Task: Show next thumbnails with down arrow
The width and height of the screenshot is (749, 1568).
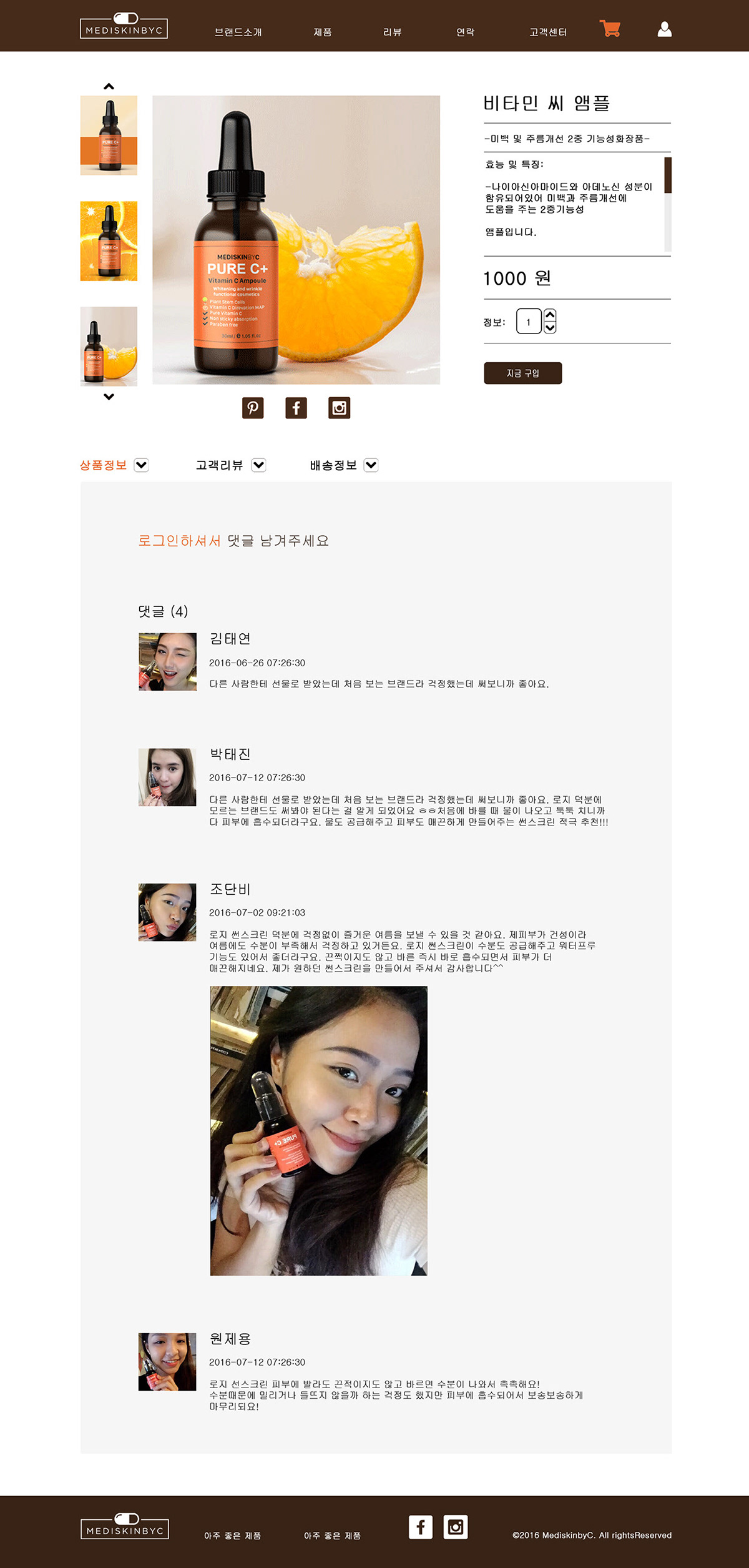Action: tap(109, 397)
